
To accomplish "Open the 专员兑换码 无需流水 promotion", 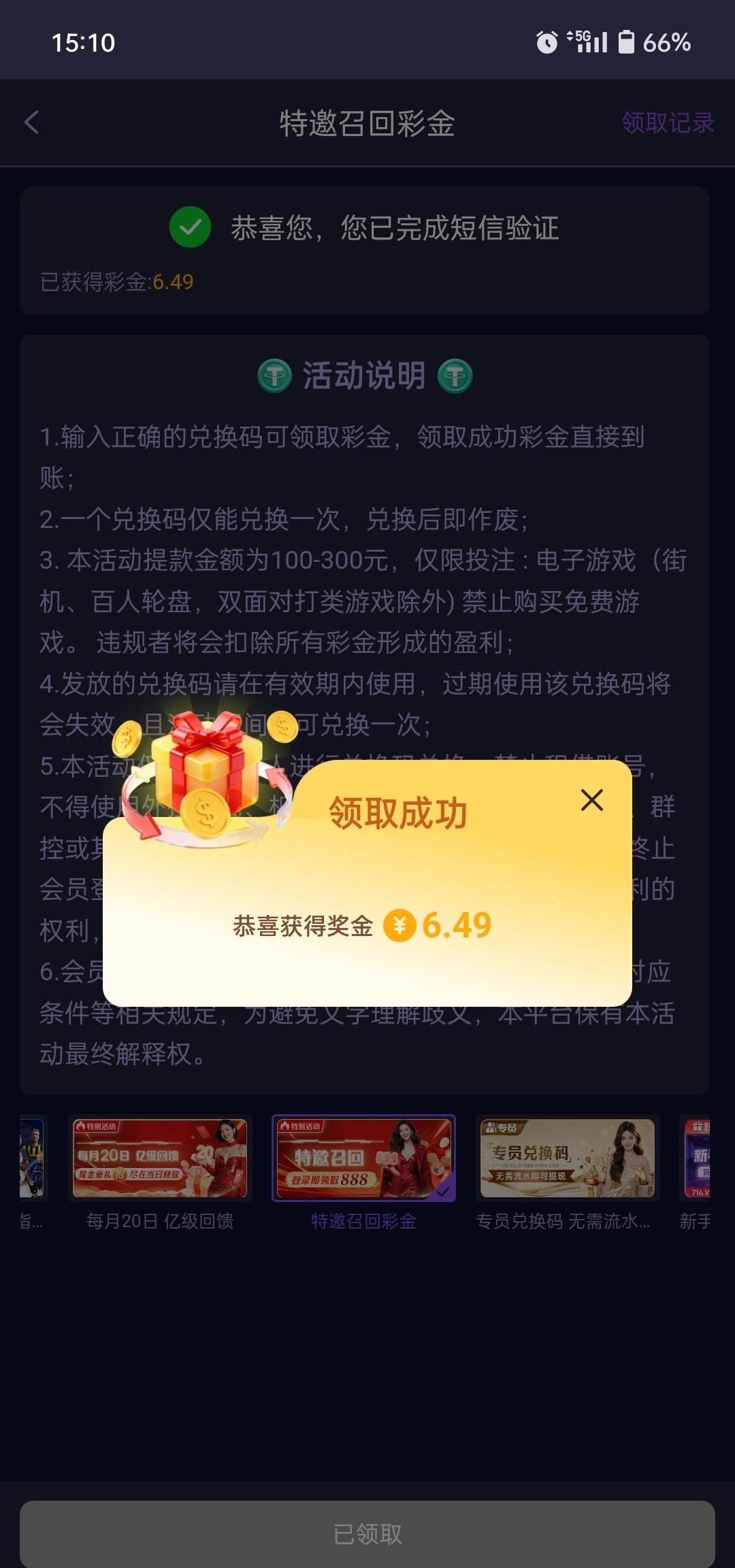I will click(568, 1158).
